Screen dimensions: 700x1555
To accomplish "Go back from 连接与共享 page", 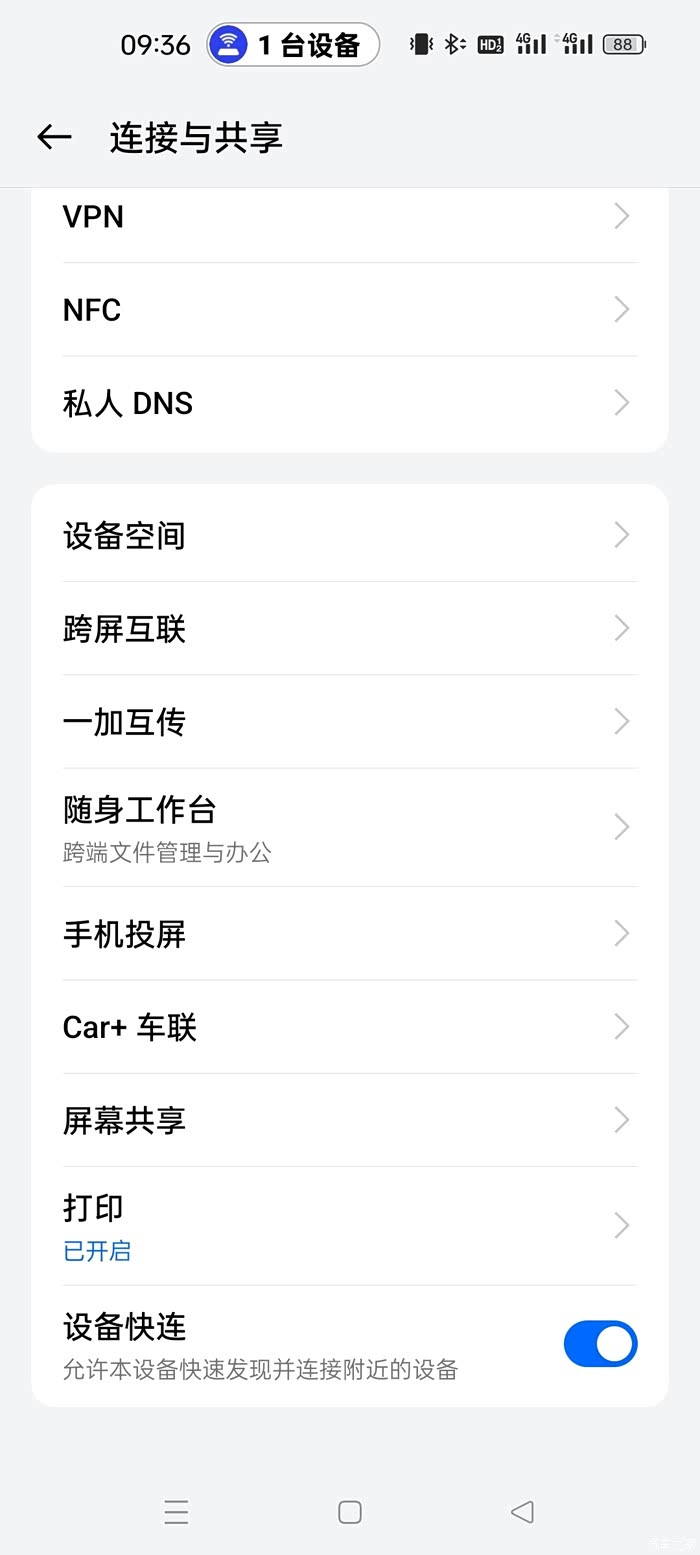I will pyautogui.click(x=54, y=137).
